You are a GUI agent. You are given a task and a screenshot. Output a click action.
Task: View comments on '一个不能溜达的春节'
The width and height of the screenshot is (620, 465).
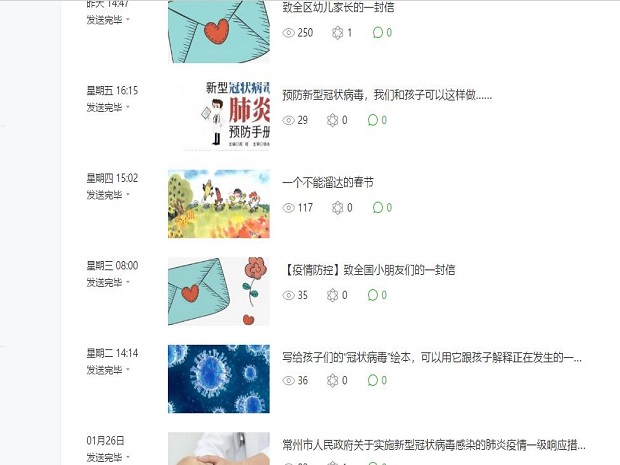pyautogui.click(x=381, y=208)
